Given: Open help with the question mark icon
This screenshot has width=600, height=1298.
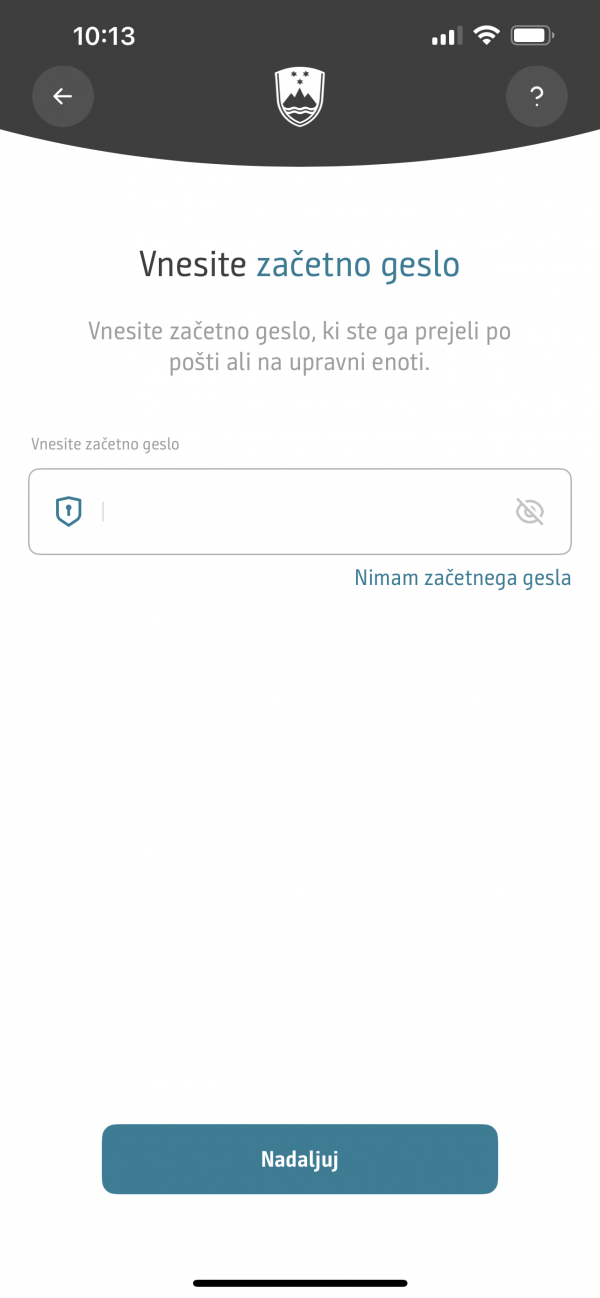Looking at the screenshot, I should coord(537,96).
